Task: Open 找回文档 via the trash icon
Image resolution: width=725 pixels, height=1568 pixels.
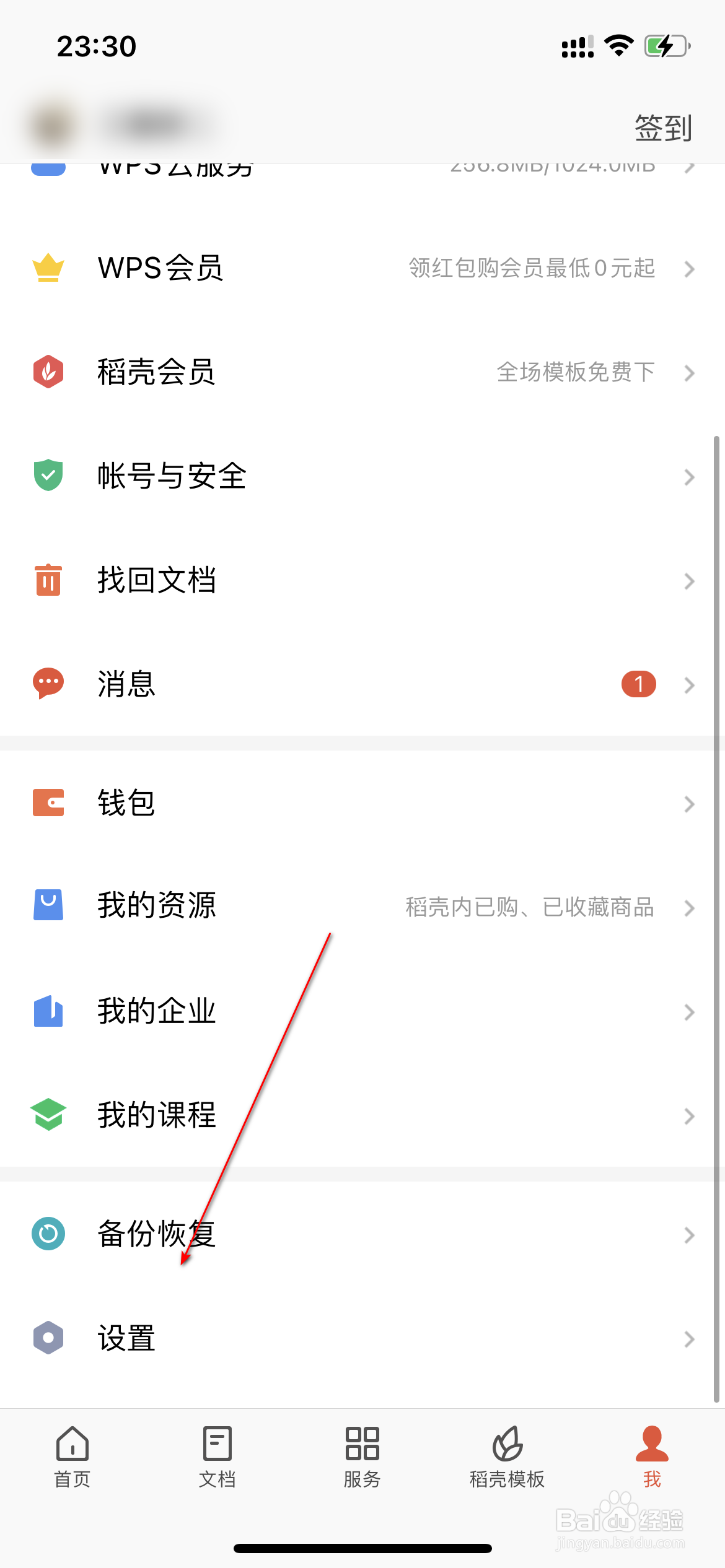Action: (48, 580)
